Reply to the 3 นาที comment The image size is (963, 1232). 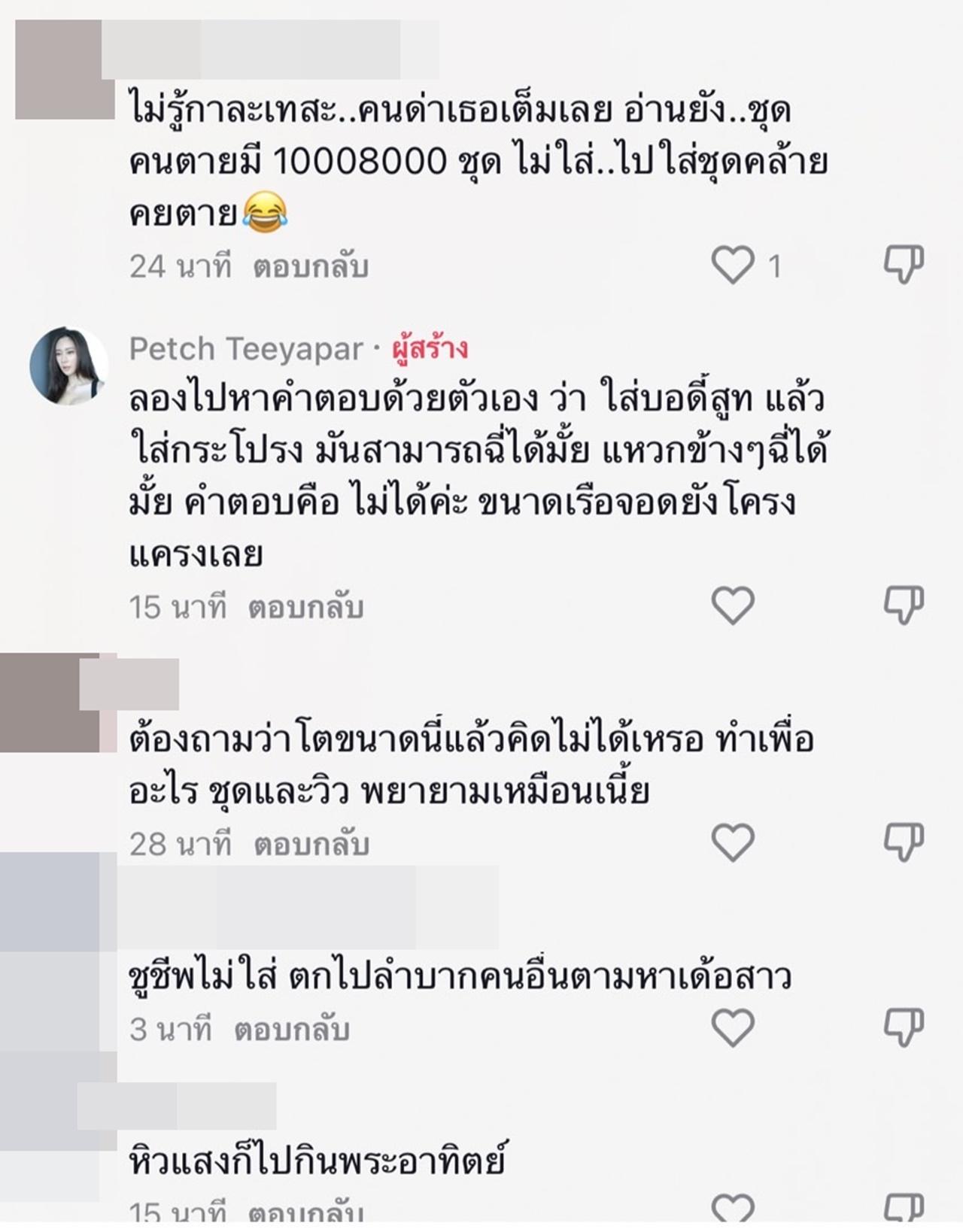point(292,1030)
